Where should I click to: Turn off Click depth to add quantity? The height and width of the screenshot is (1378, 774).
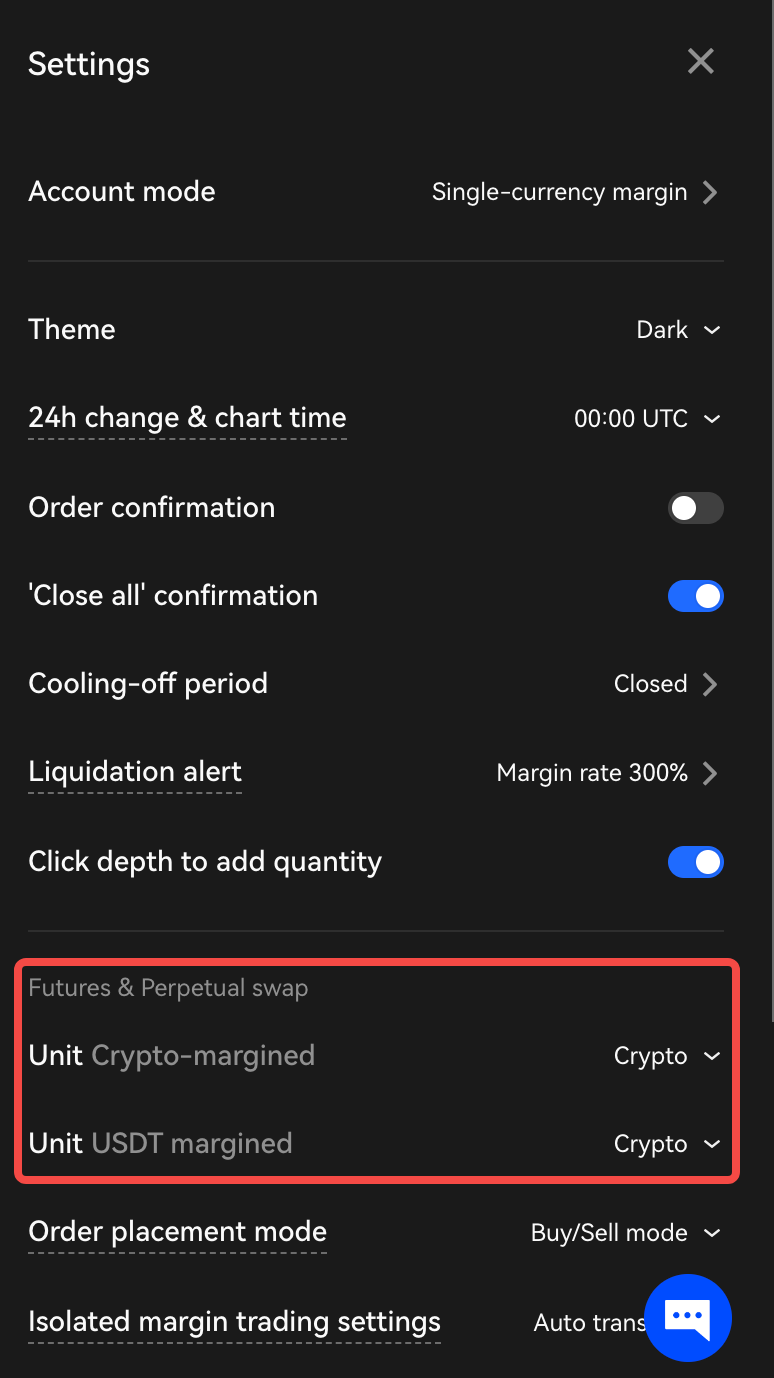pyautogui.click(x=695, y=862)
